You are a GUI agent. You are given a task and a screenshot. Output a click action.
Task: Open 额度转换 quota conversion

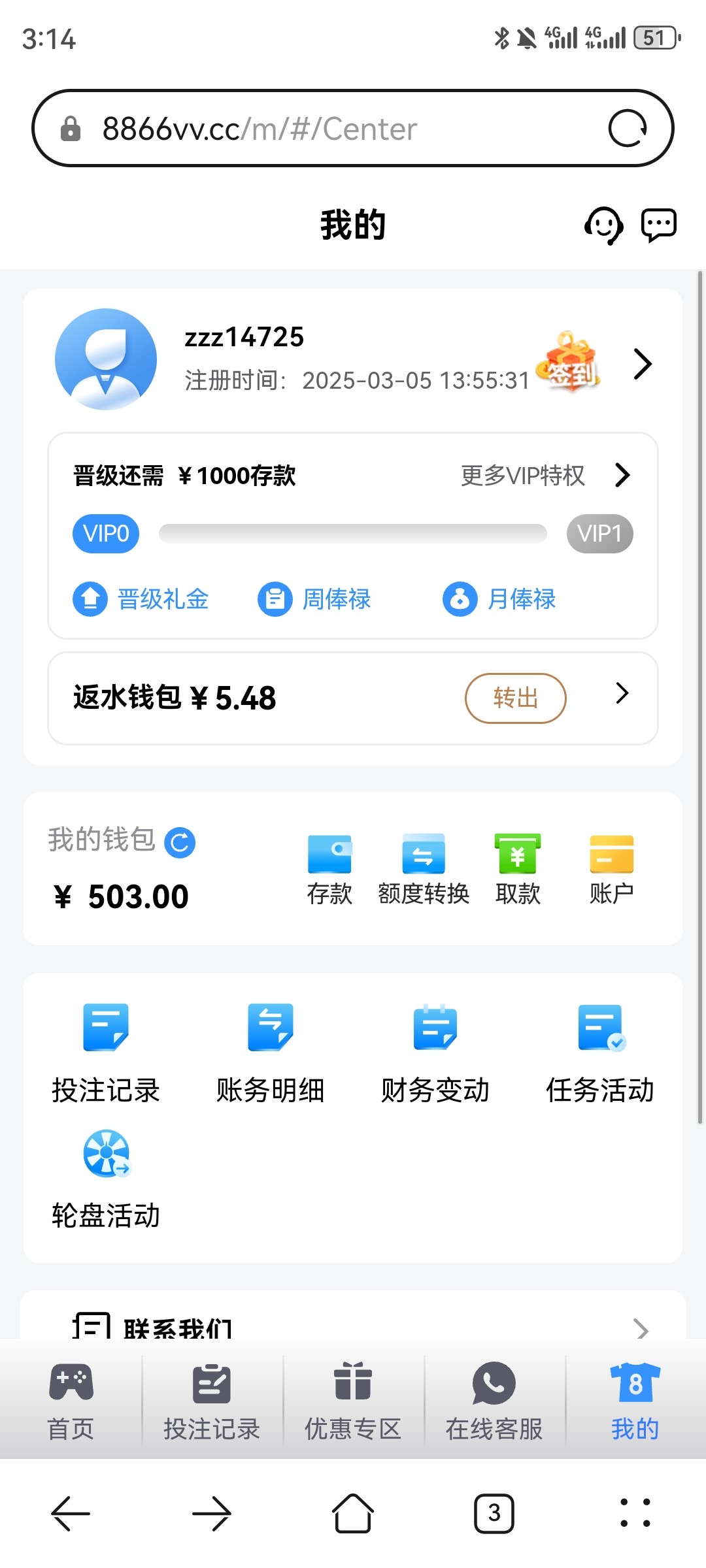424,869
